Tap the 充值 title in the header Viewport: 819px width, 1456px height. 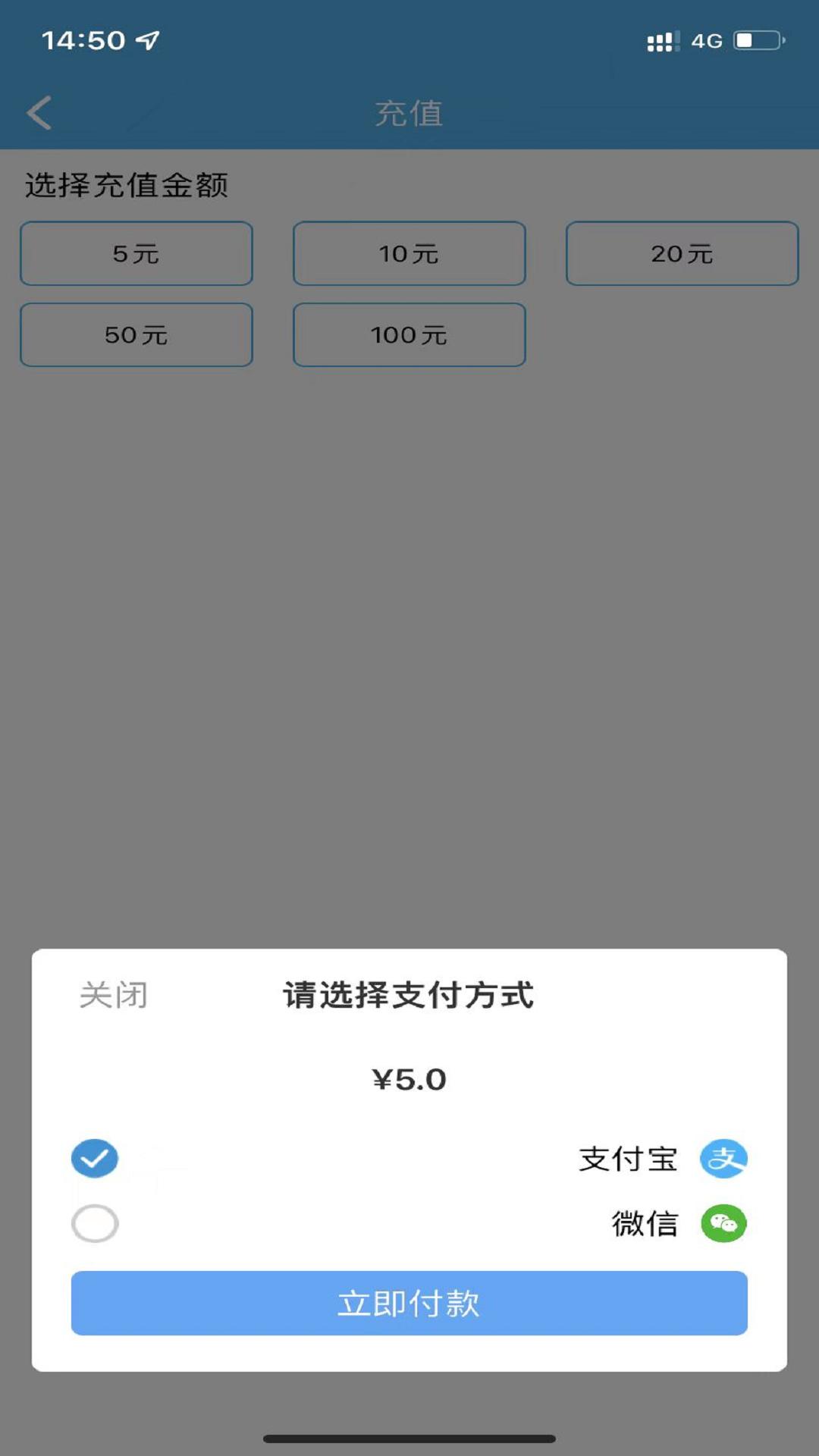409,114
